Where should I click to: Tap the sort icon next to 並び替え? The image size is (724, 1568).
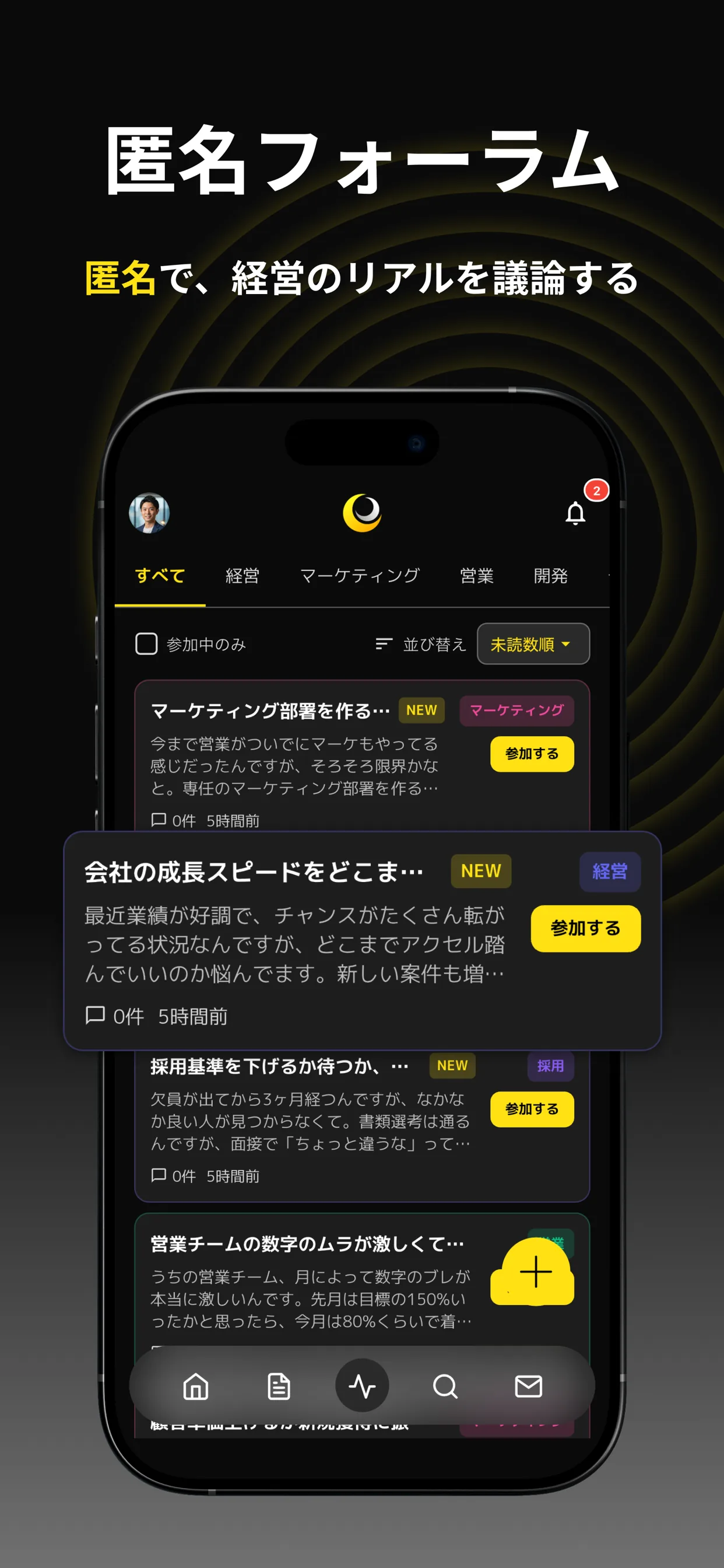pyautogui.click(x=382, y=643)
